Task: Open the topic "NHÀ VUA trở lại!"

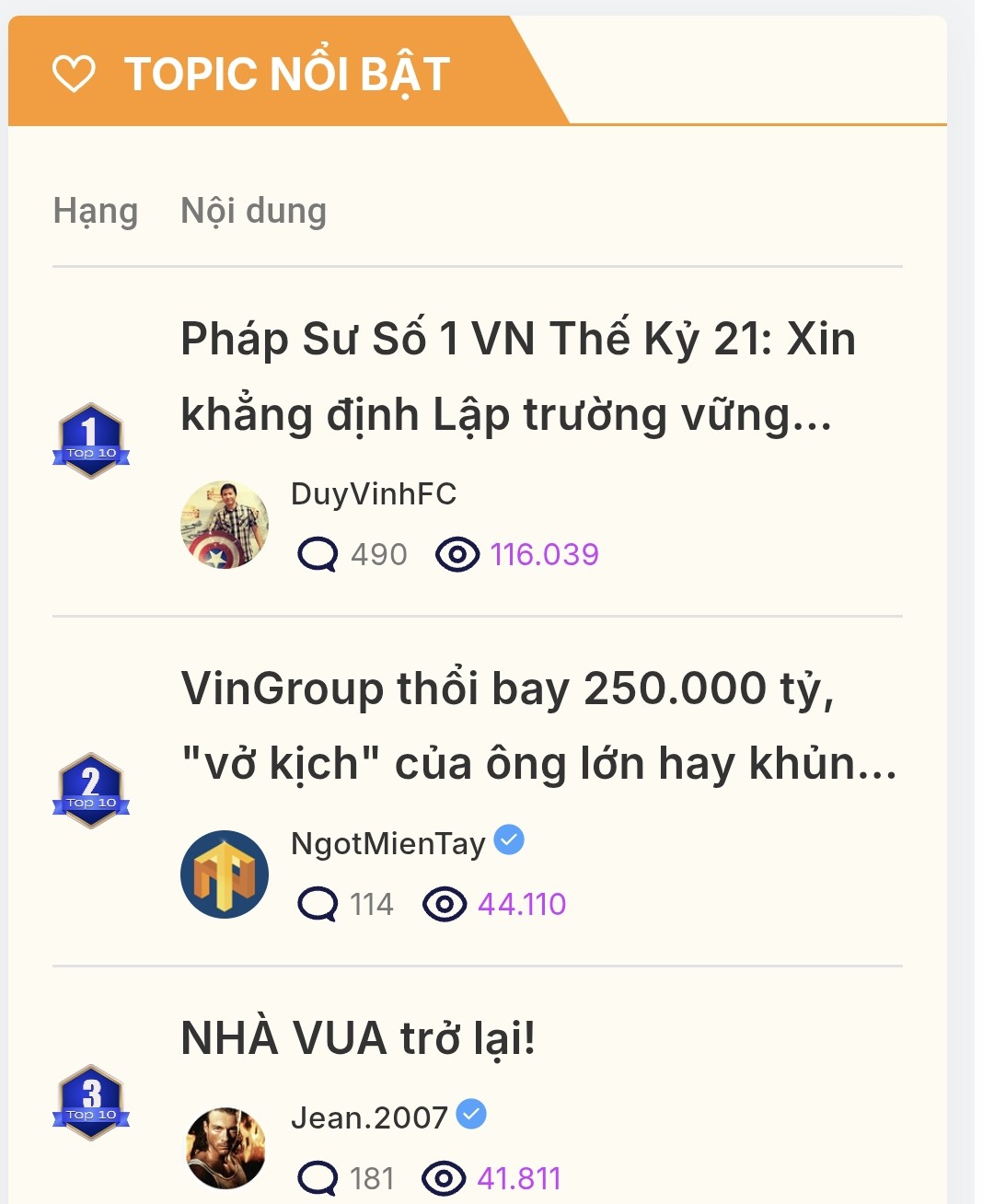Action: [358, 1038]
